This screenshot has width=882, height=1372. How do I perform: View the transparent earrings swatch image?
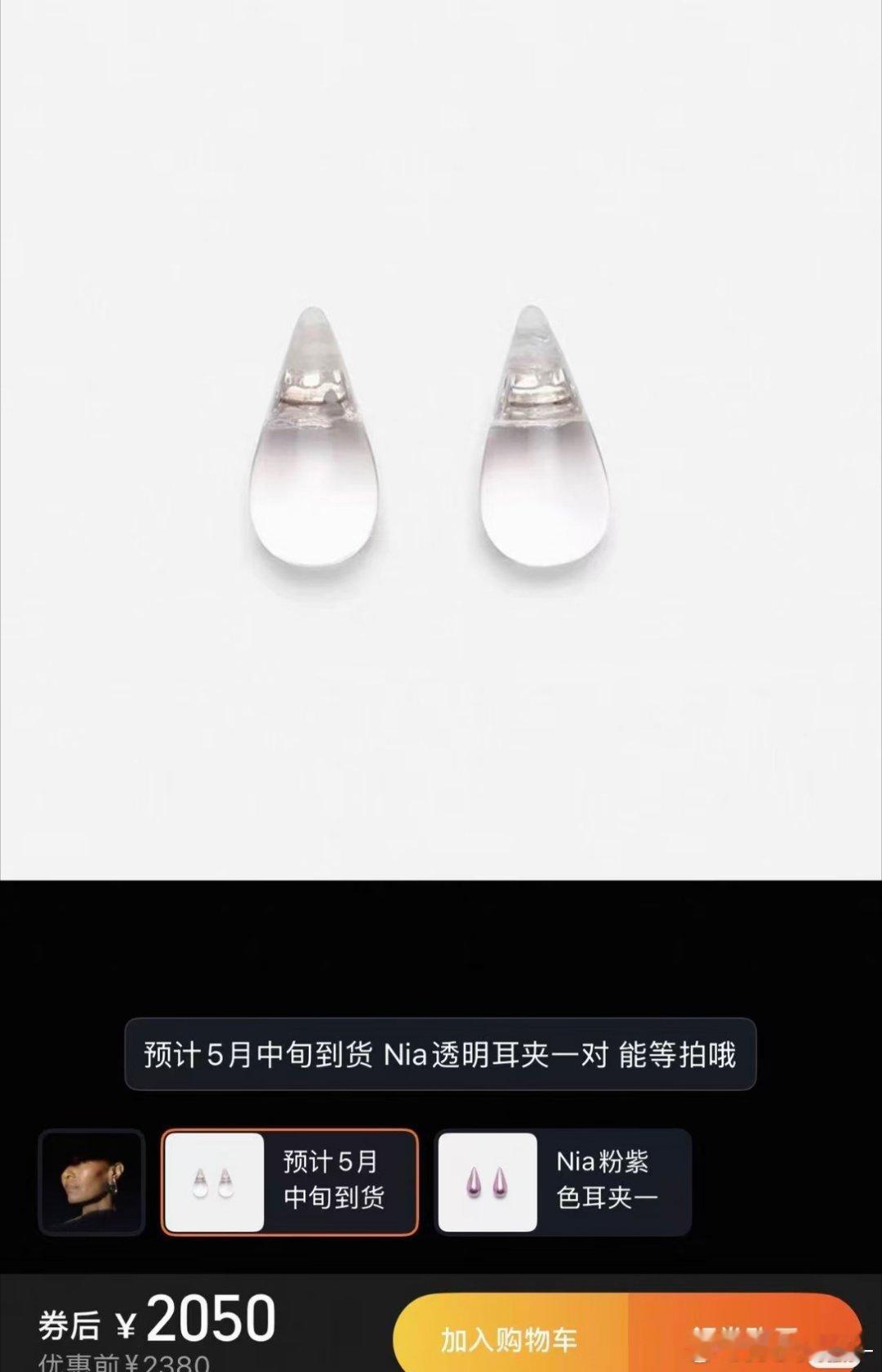pos(214,1180)
